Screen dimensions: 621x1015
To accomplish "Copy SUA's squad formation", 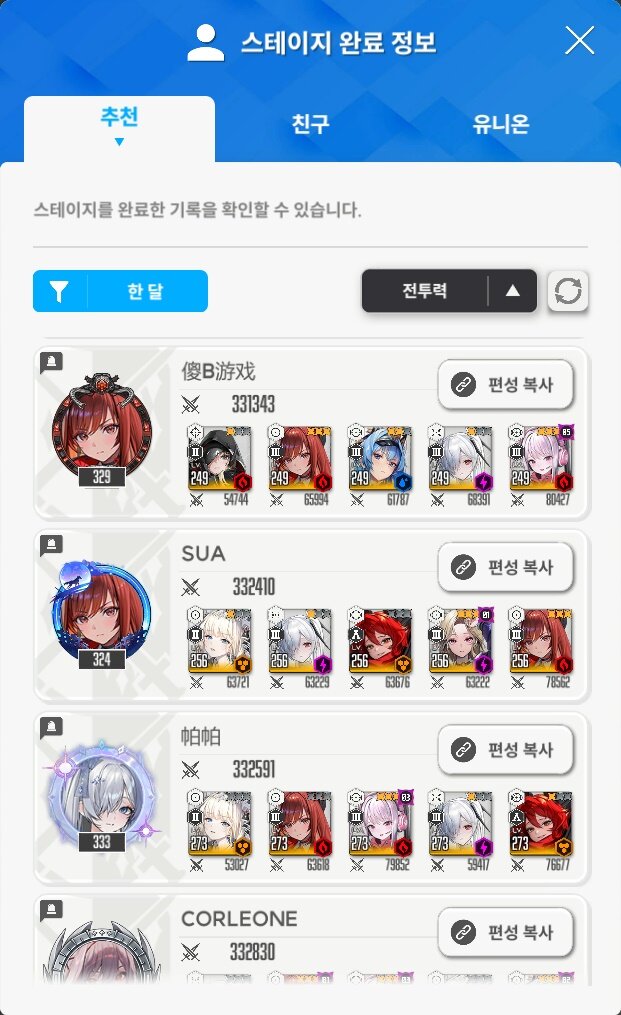I will [x=506, y=567].
